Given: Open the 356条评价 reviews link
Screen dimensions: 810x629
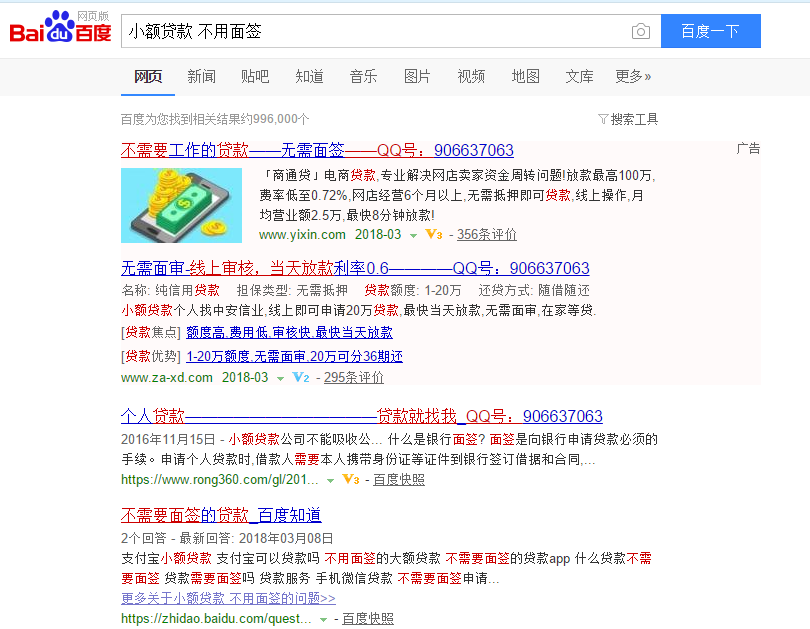Looking at the screenshot, I should 487,235.
